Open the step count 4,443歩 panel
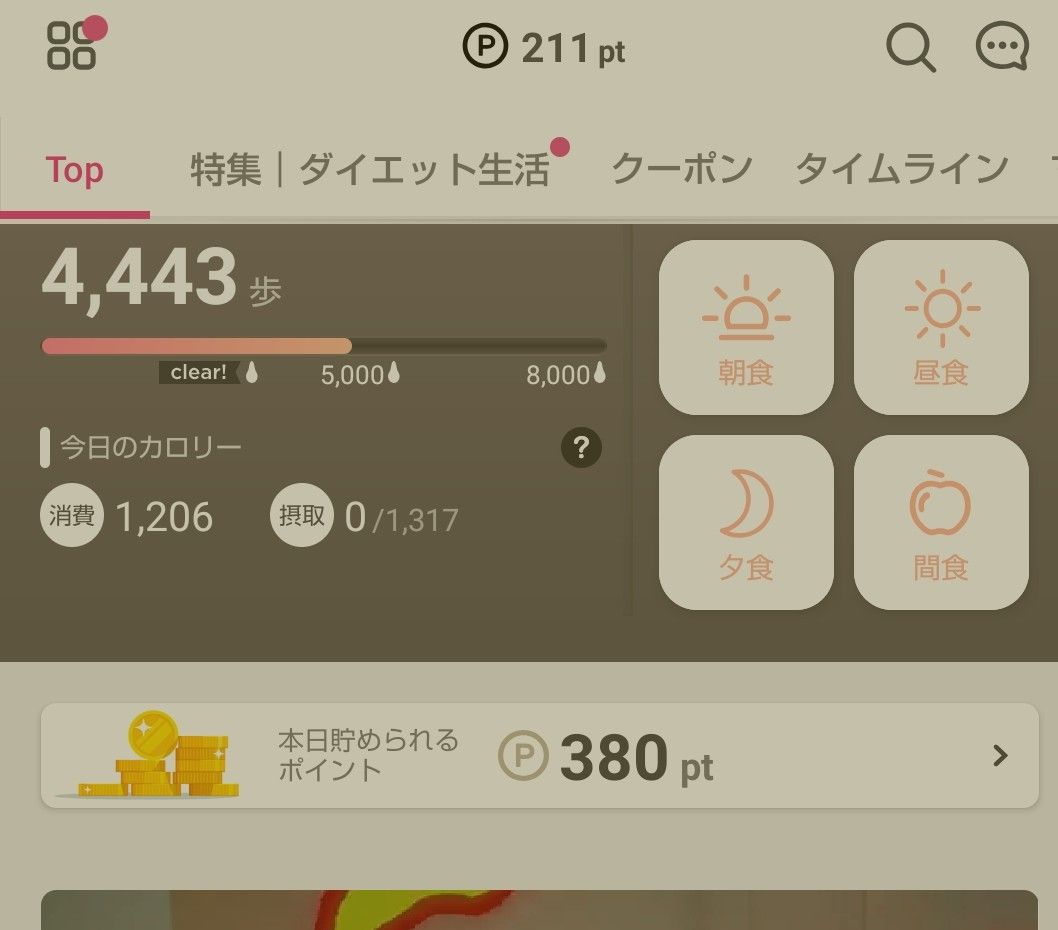This screenshot has height=930, width=1058. (160, 278)
